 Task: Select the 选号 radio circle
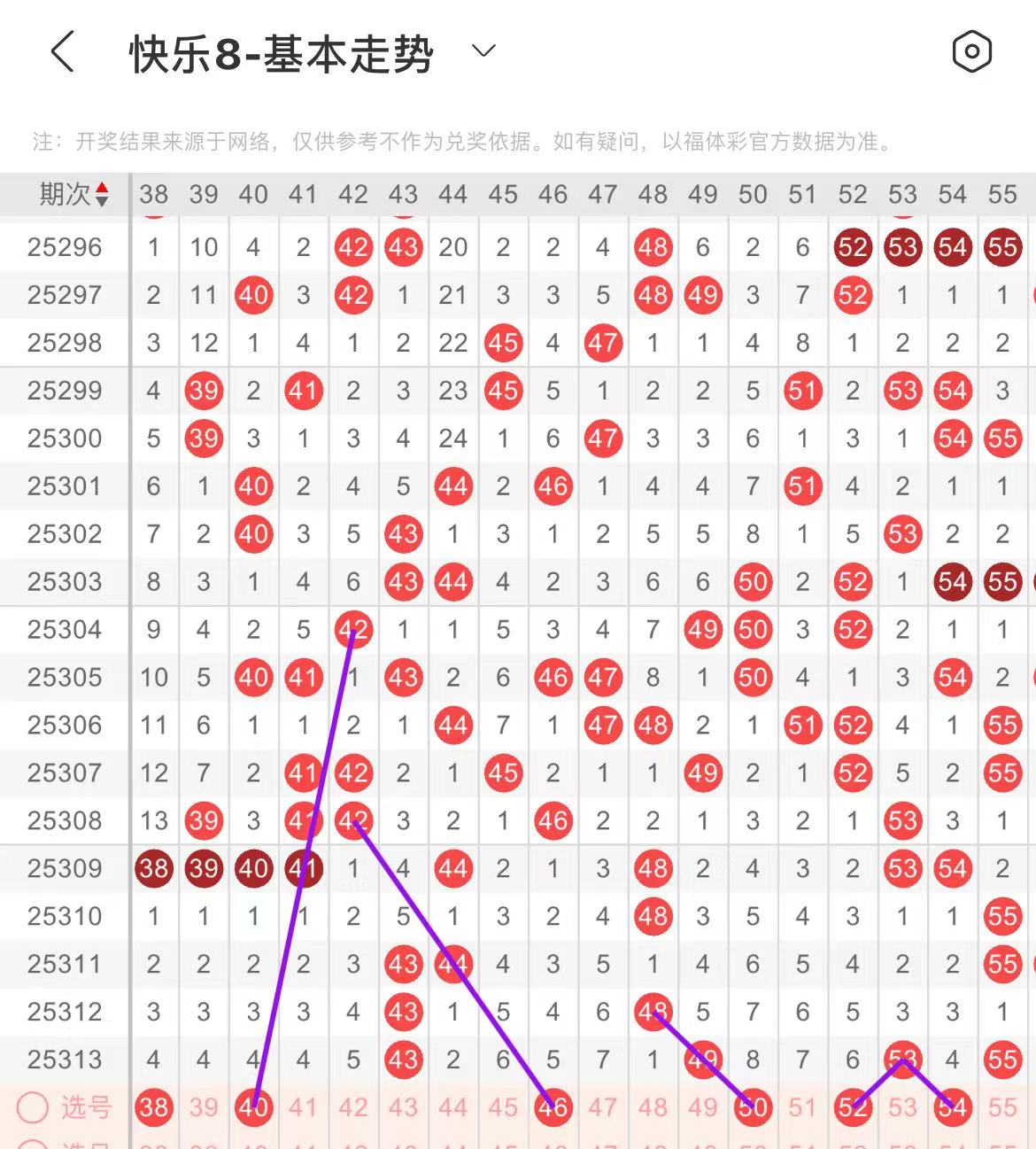tap(33, 1107)
